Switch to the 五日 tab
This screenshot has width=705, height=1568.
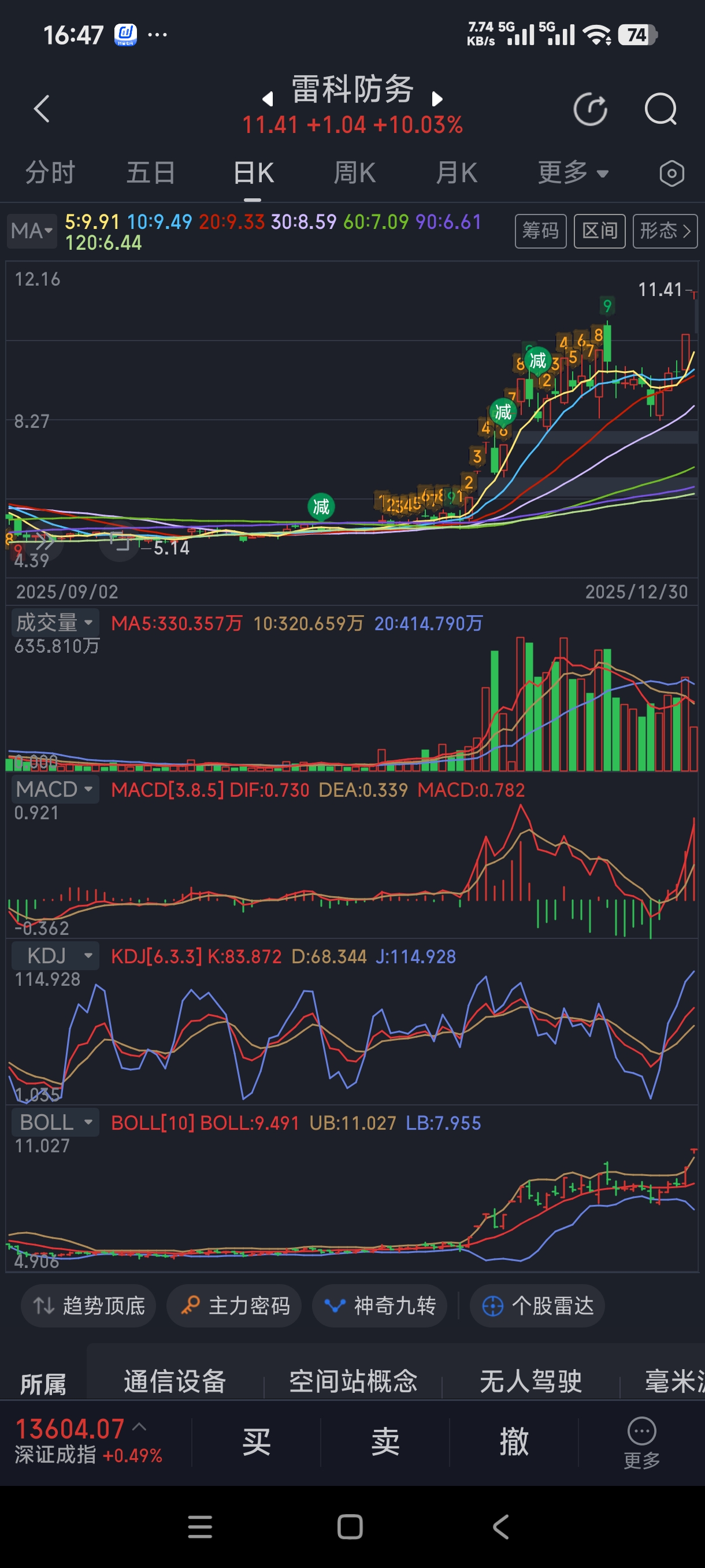(x=151, y=173)
